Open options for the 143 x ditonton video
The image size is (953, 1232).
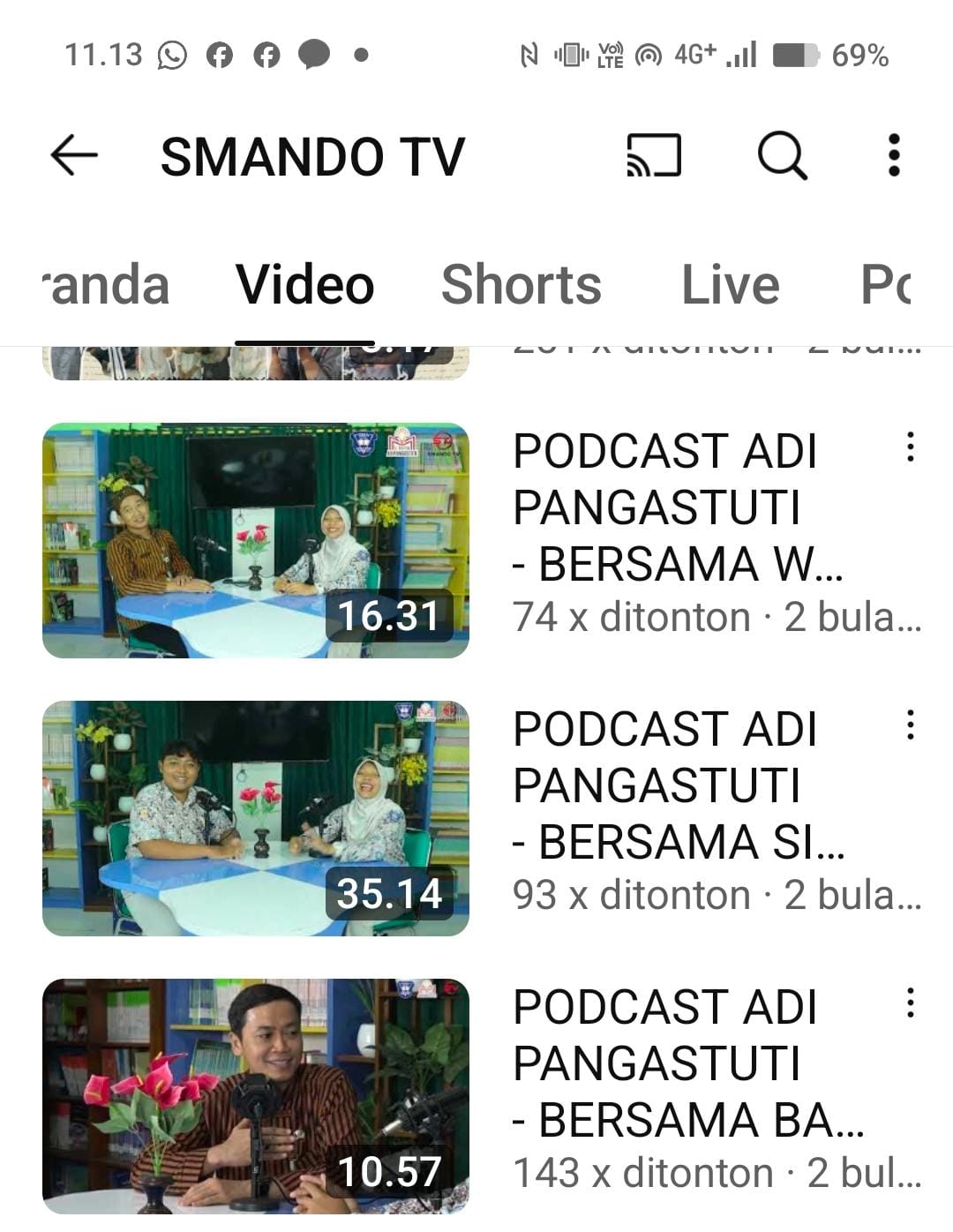[910, 1003]
